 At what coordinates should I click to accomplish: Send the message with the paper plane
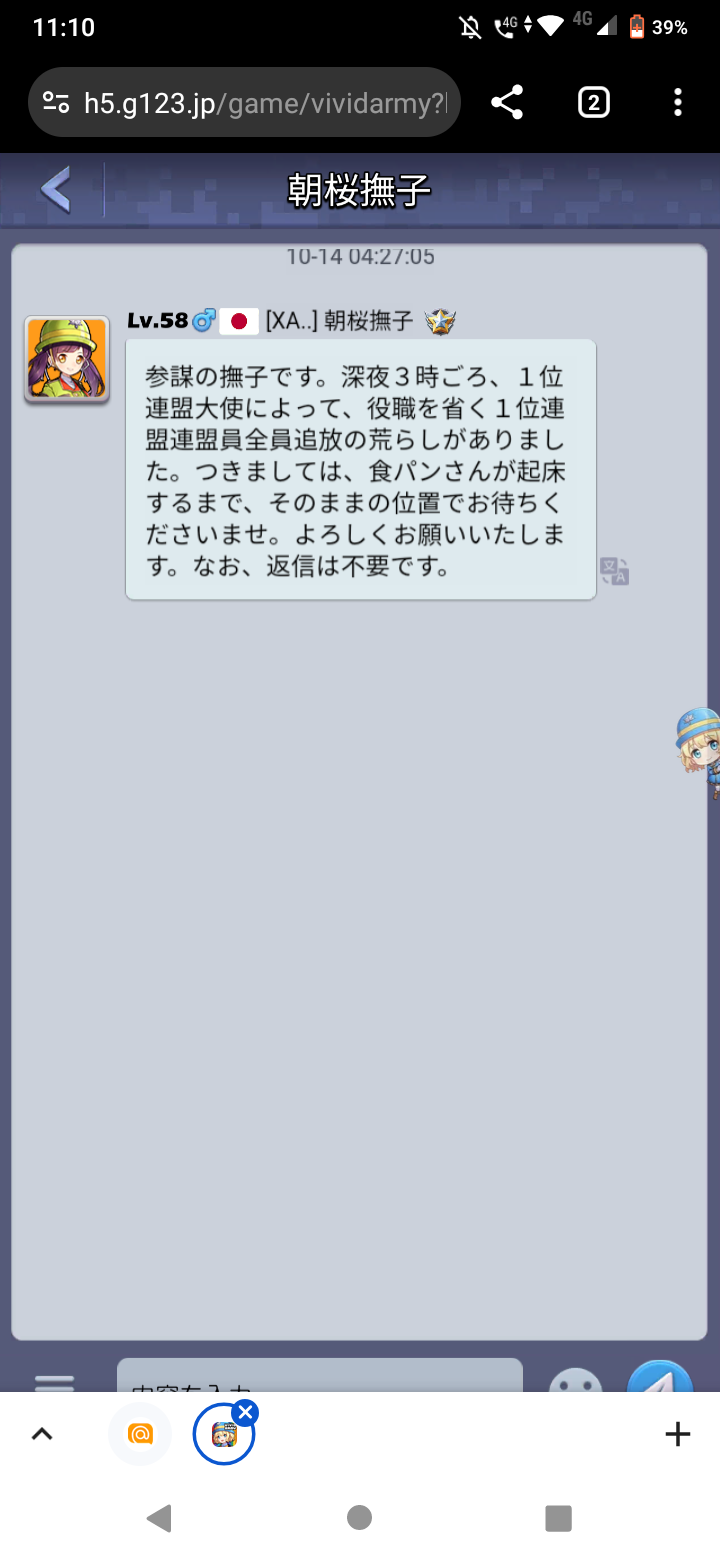click(x=660, y=1379)
